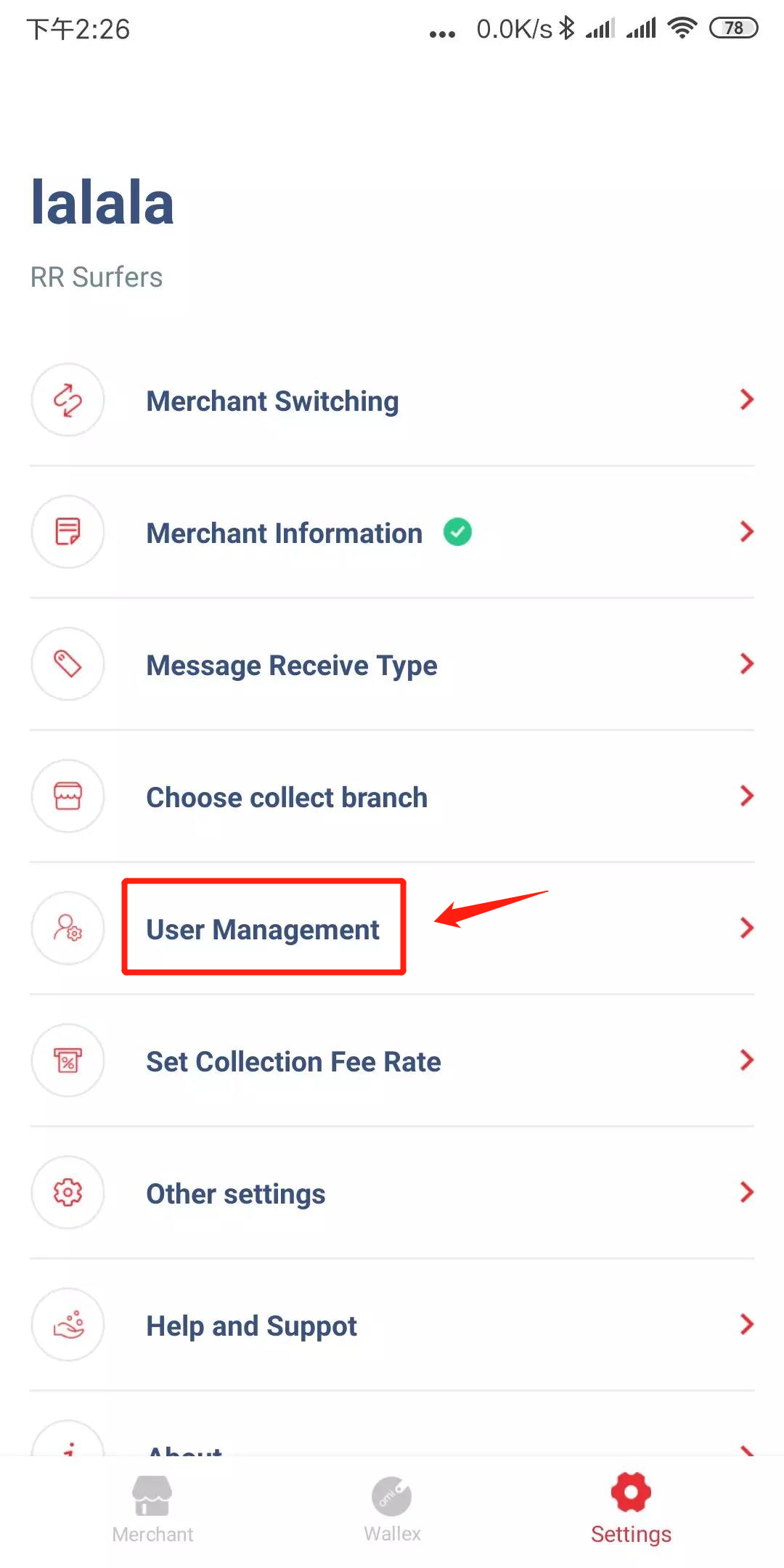Open Message Receive Type settings
The width and height of the screenshot is (784, 1568).
coord(392,664)
